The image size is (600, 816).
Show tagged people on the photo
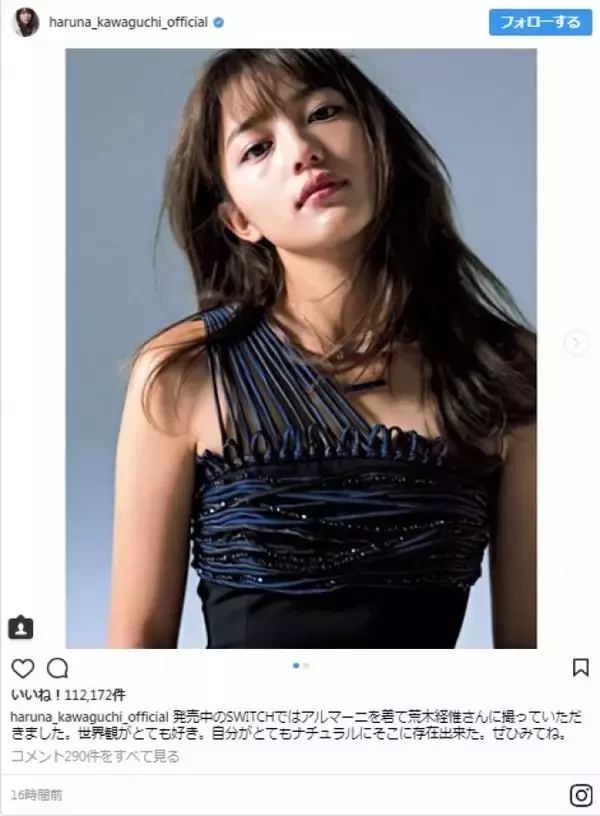(21, 628)
